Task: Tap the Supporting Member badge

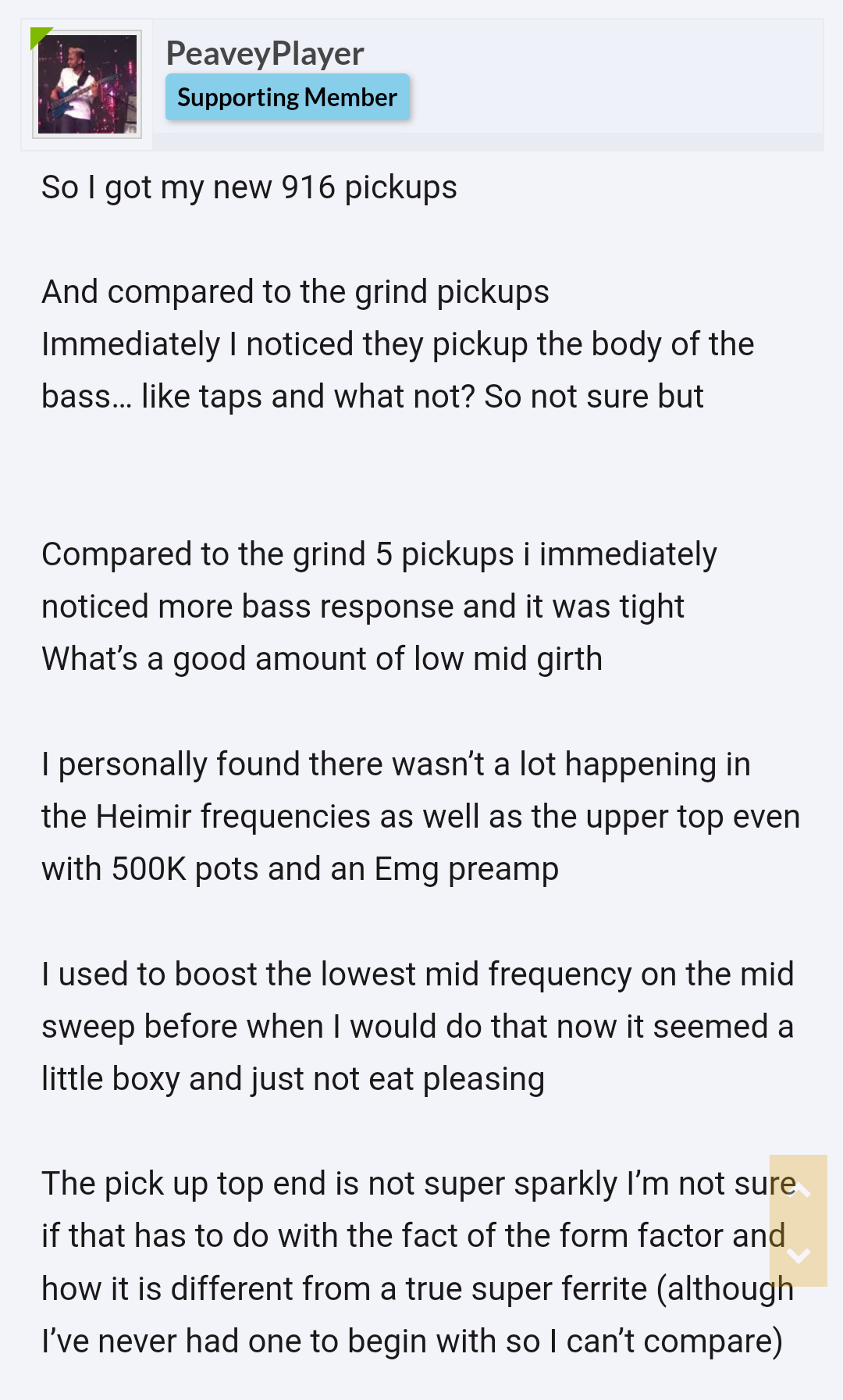Action: click(x=287, y=97)
